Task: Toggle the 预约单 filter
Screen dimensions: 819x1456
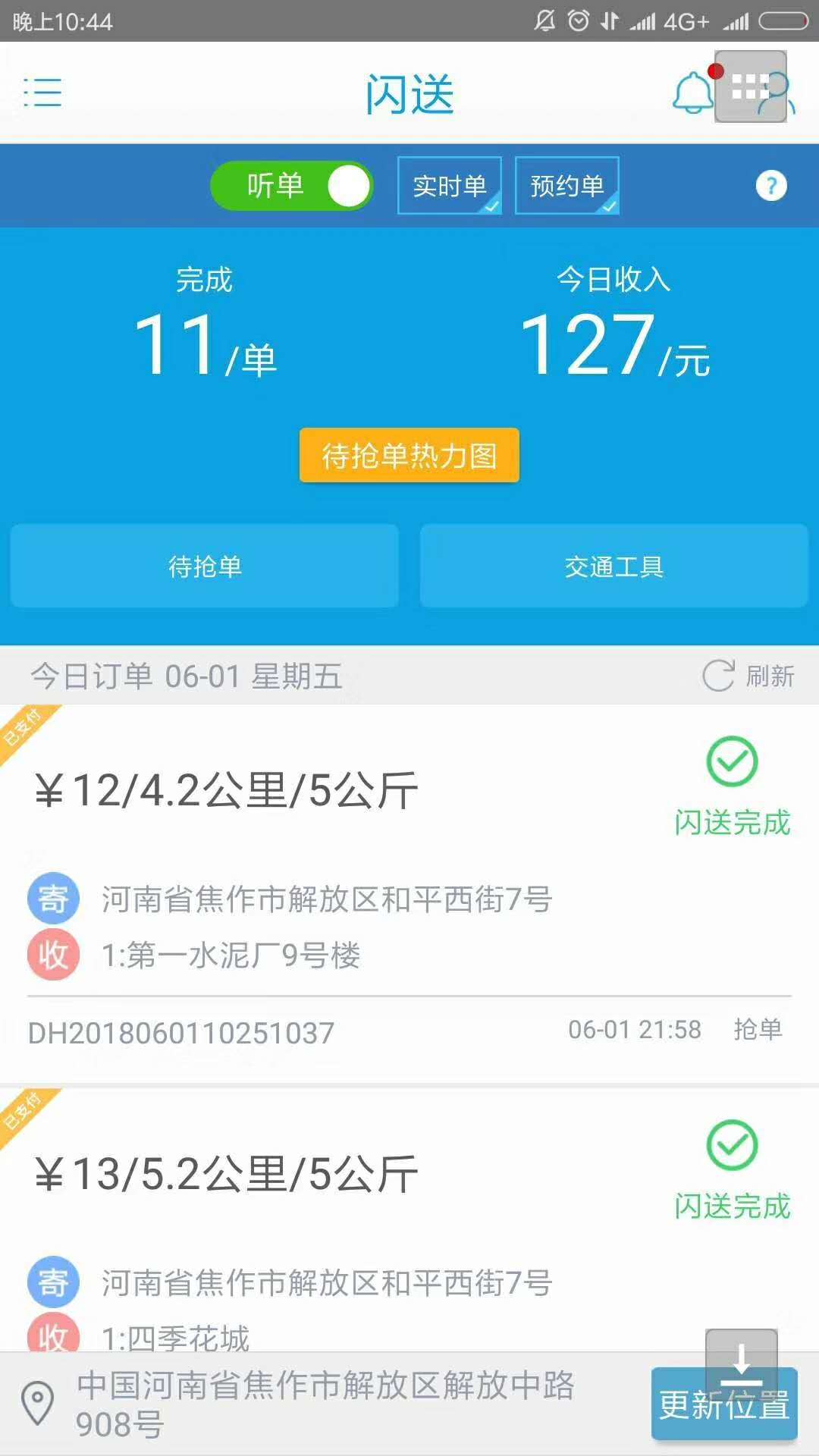Action: coord(567,186)
